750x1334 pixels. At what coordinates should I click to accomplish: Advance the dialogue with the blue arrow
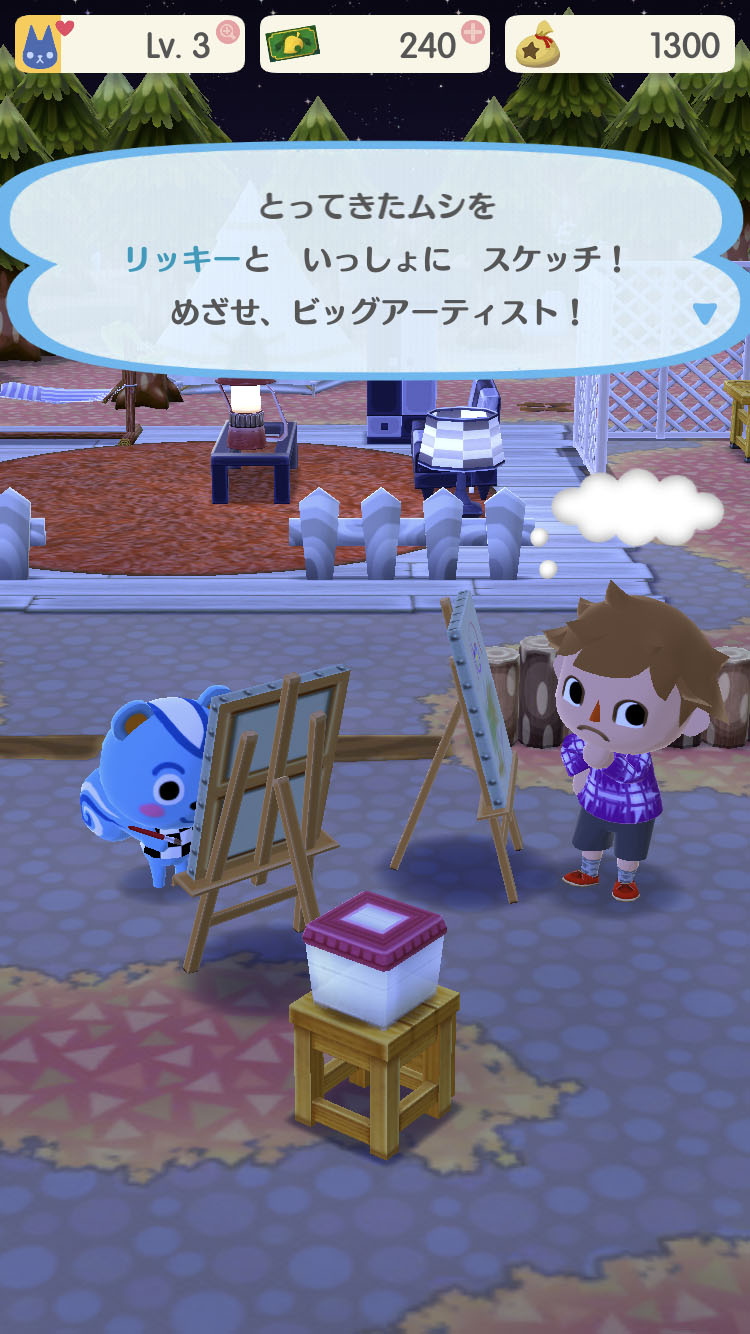tap(705, 313)
